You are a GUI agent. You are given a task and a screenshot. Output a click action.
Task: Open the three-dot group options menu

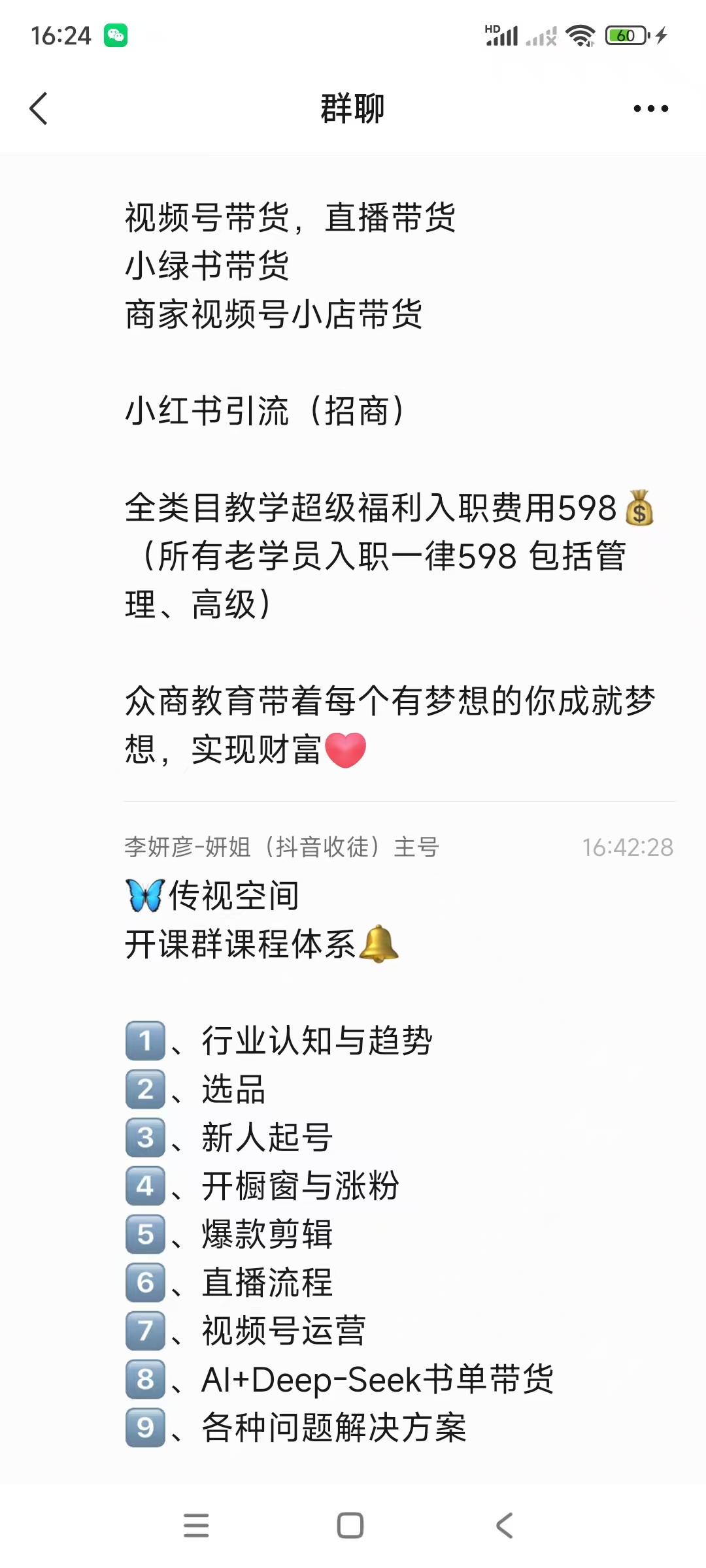pyautogui.click(x=649, y=108)
